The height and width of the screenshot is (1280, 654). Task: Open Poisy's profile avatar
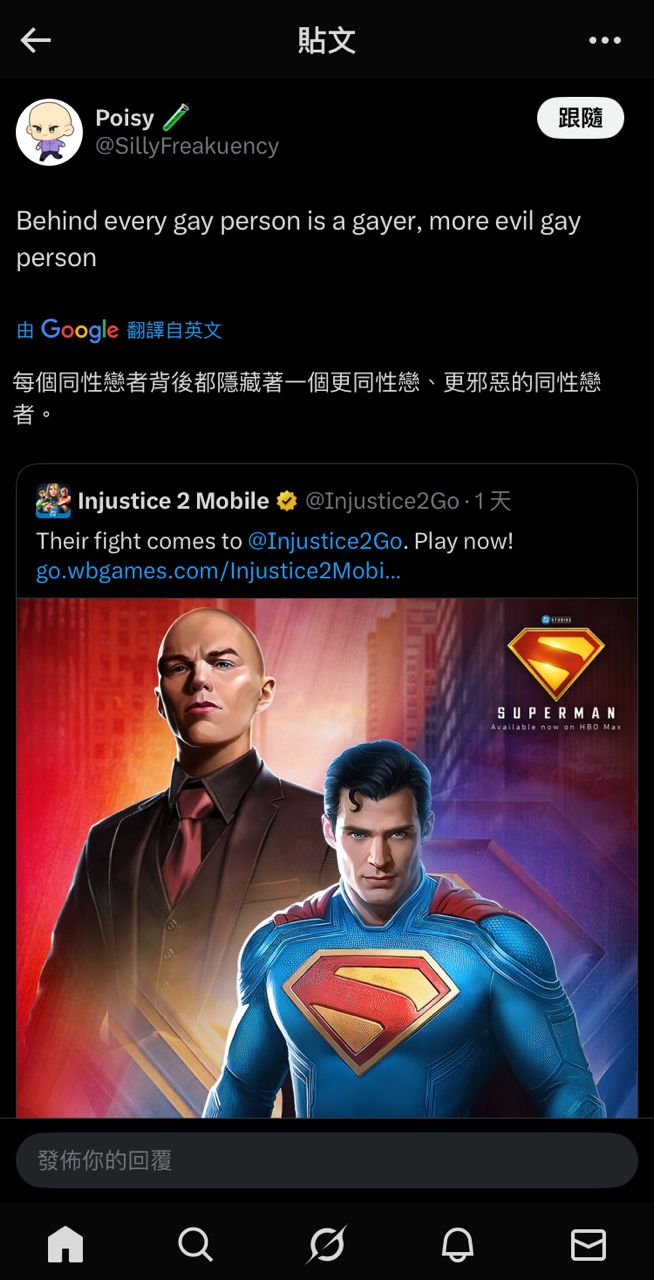(x=49, y=132)
